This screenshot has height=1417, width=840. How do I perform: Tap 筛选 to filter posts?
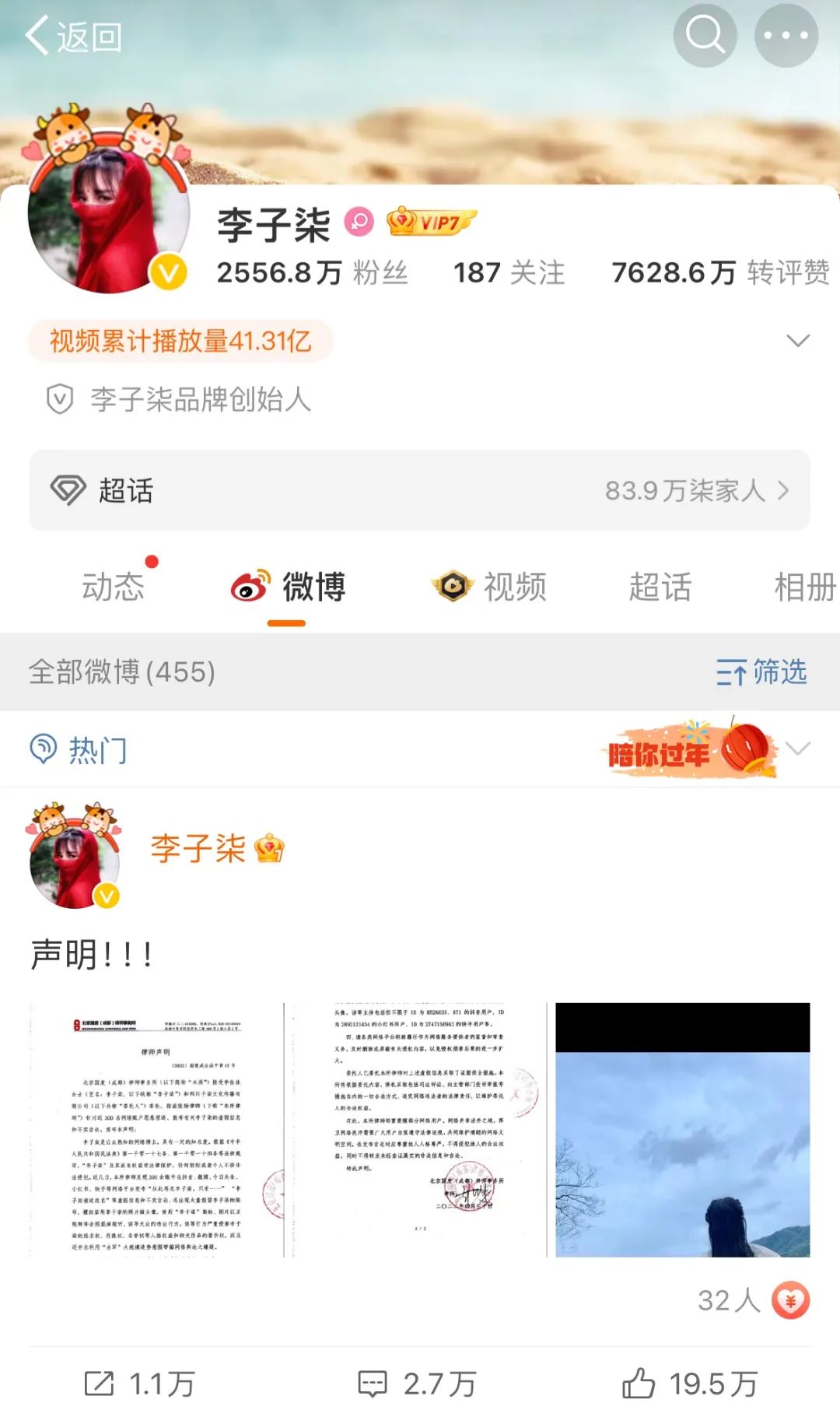761,672
